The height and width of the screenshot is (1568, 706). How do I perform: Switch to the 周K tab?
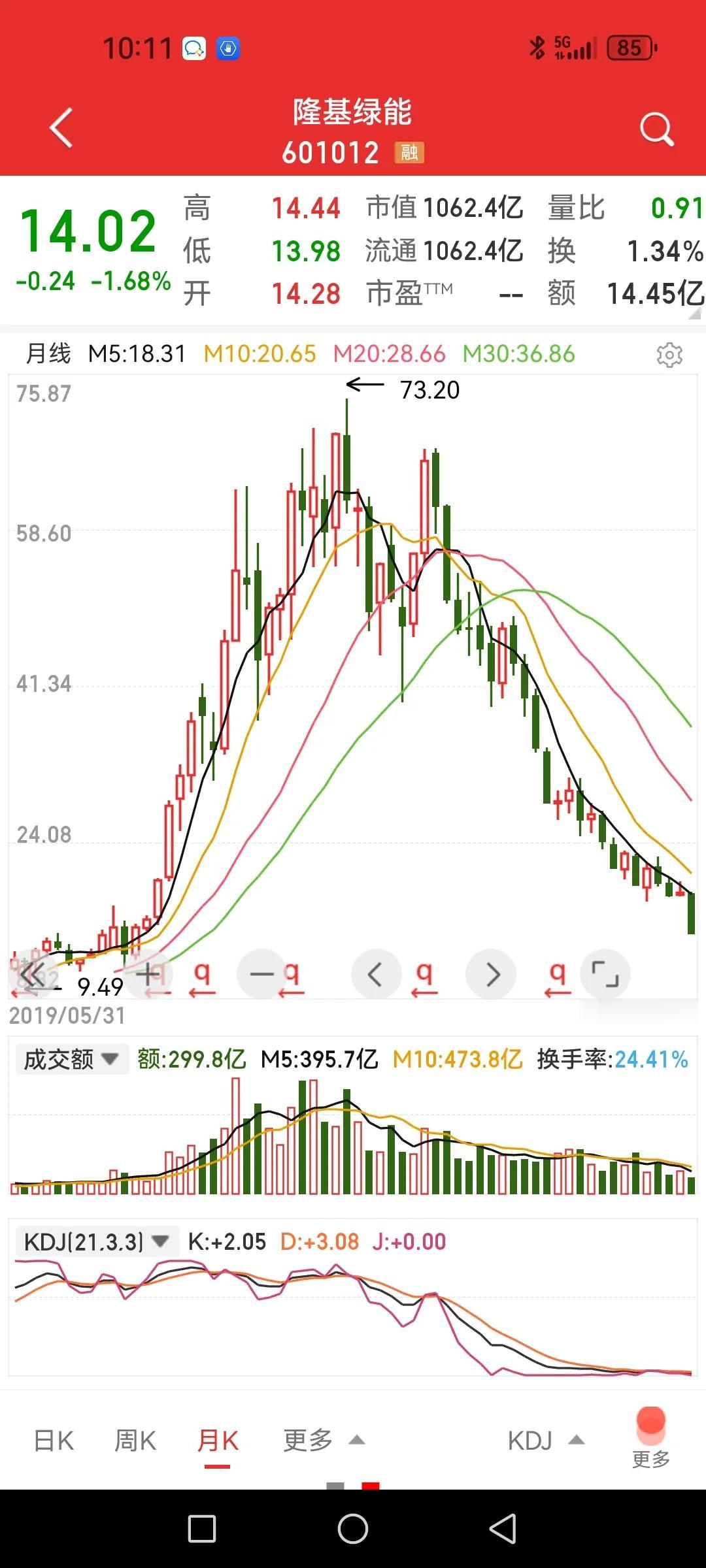click(135, 1441)
